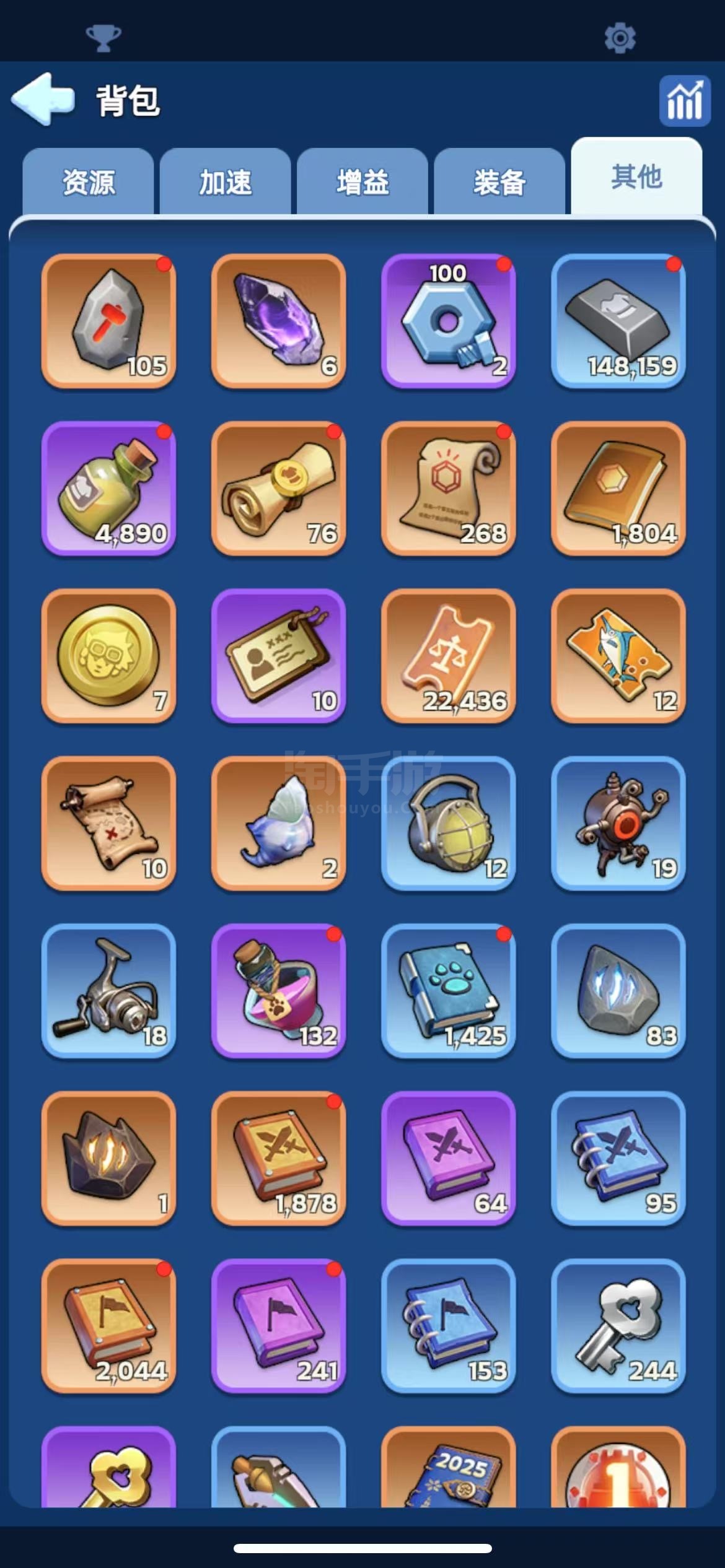Viewport: 725px width, 1568px height.
Task: Open the trophy icon
Action: click(x=103, y=38)
